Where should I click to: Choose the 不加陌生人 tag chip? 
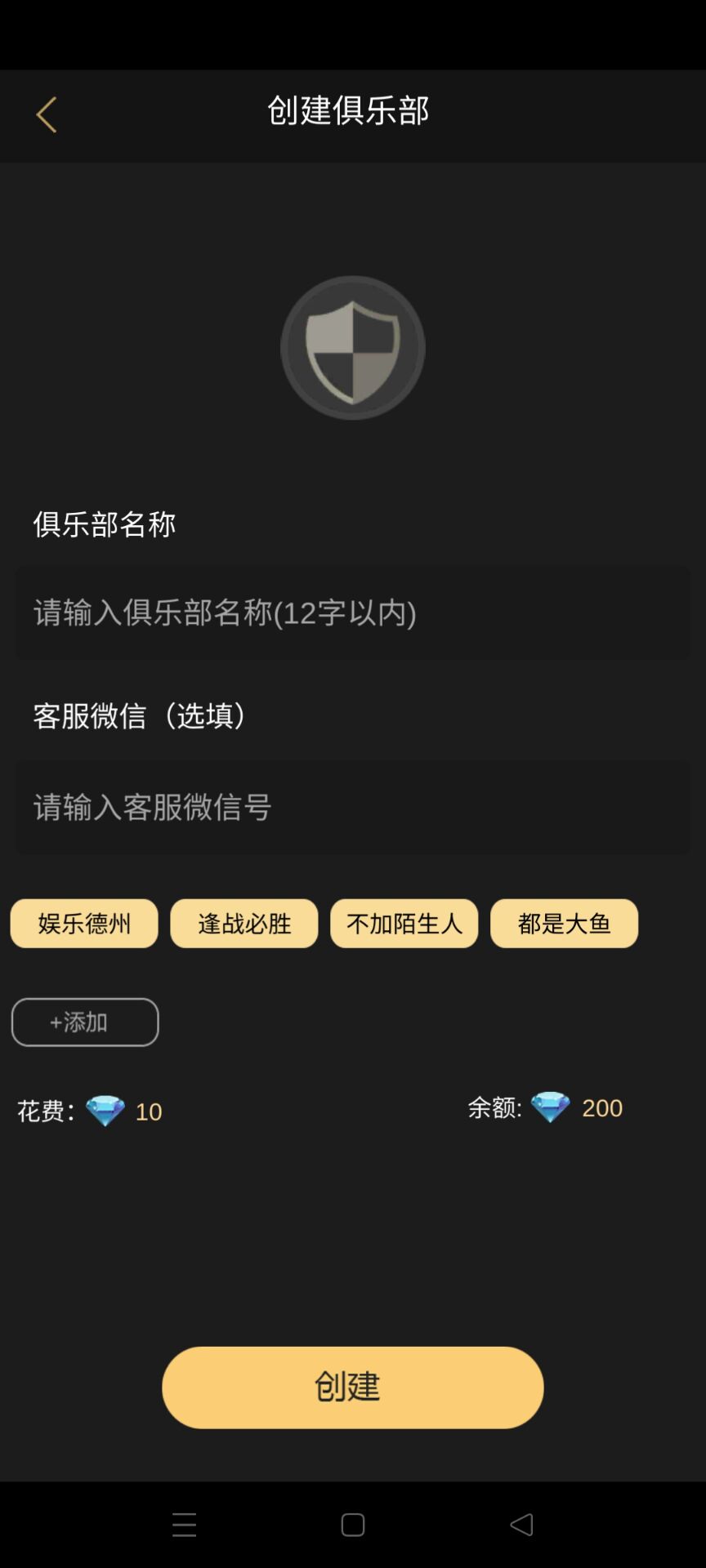(x=404, y=924)
